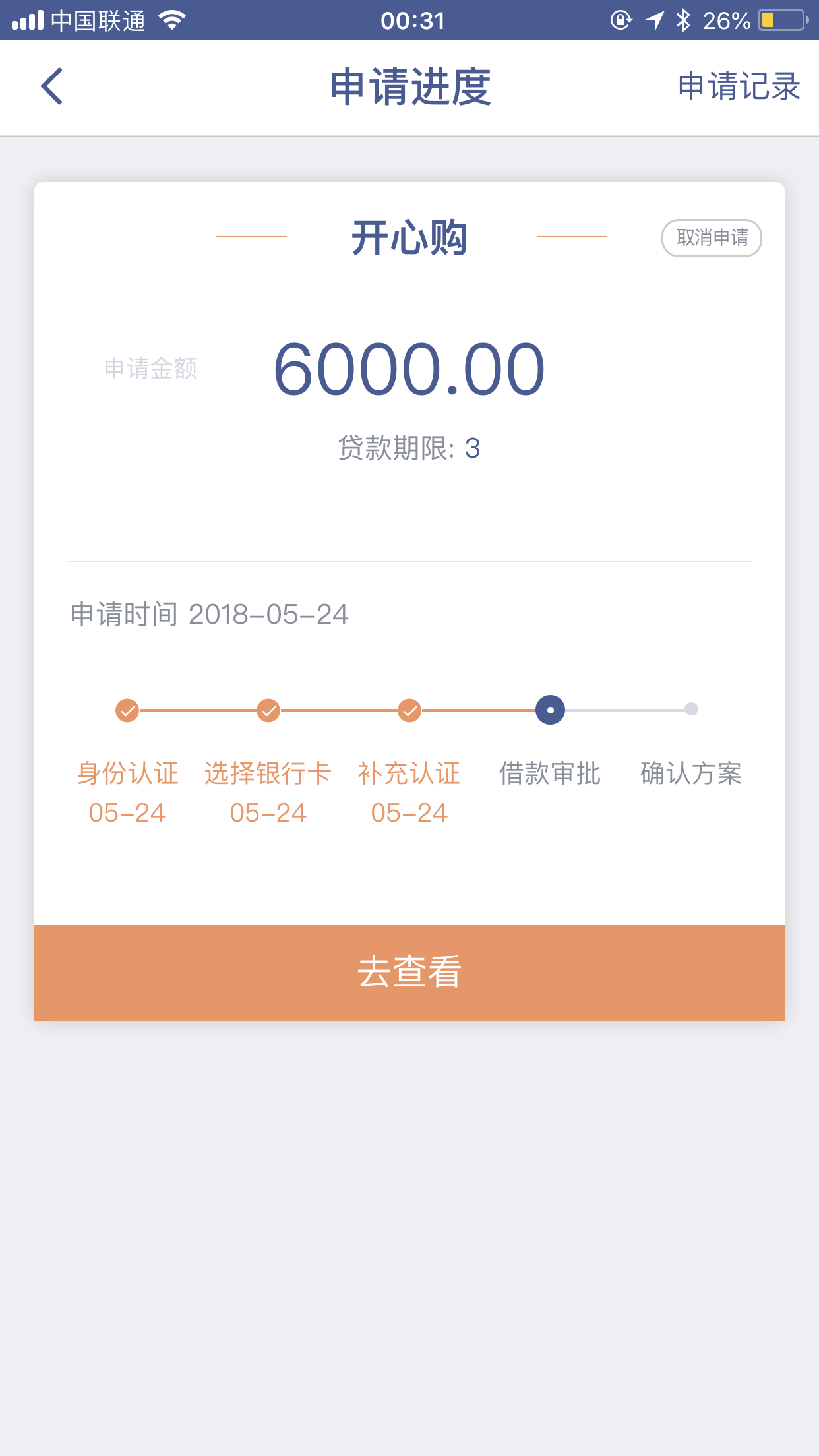
Task: Open 申请记录 application records
Action: point(739,86)
